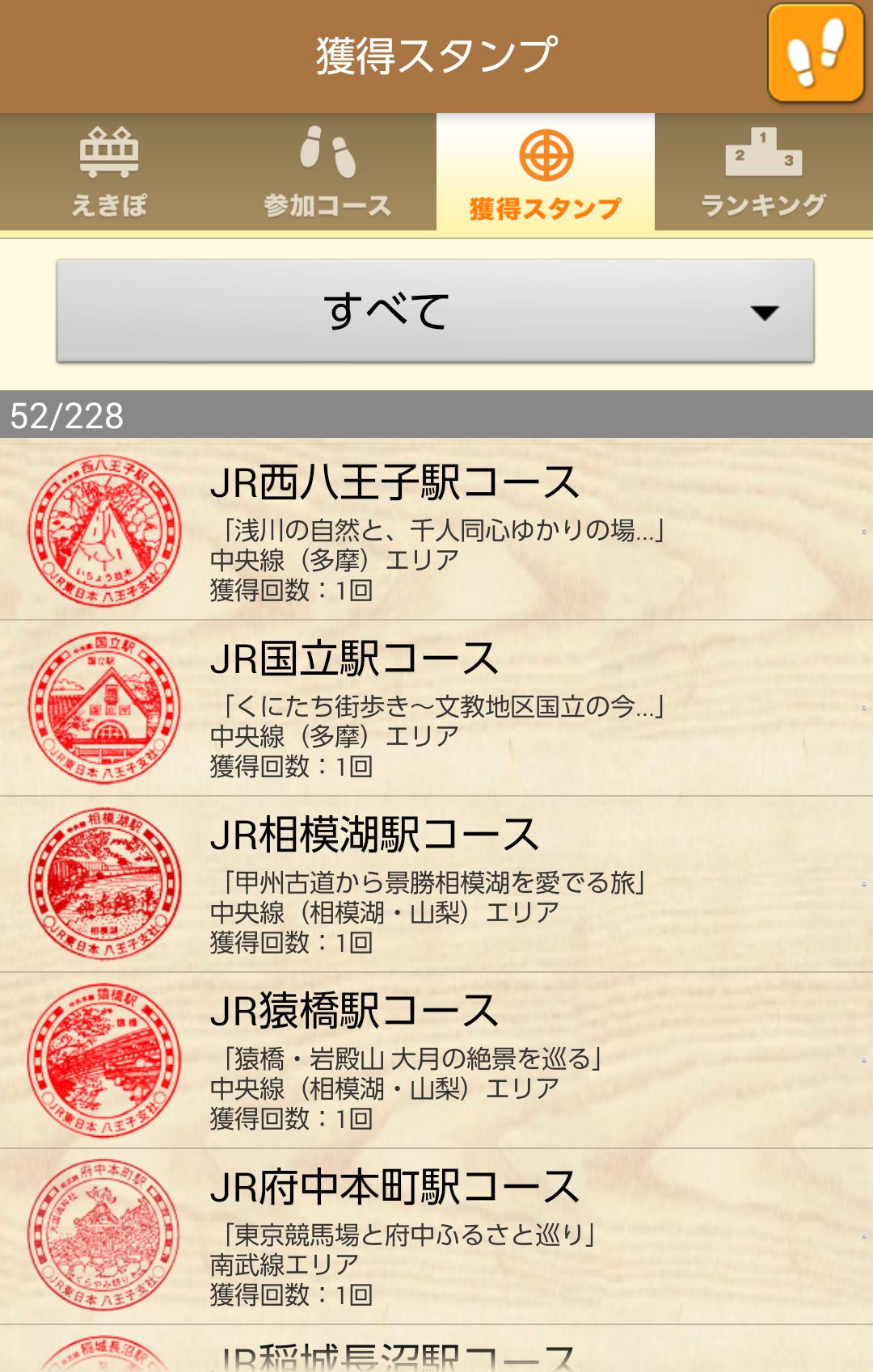Tap the orange footprints button
This screenshot has height=1372, width=873.
pyautogui.click(x=816, y=53)
